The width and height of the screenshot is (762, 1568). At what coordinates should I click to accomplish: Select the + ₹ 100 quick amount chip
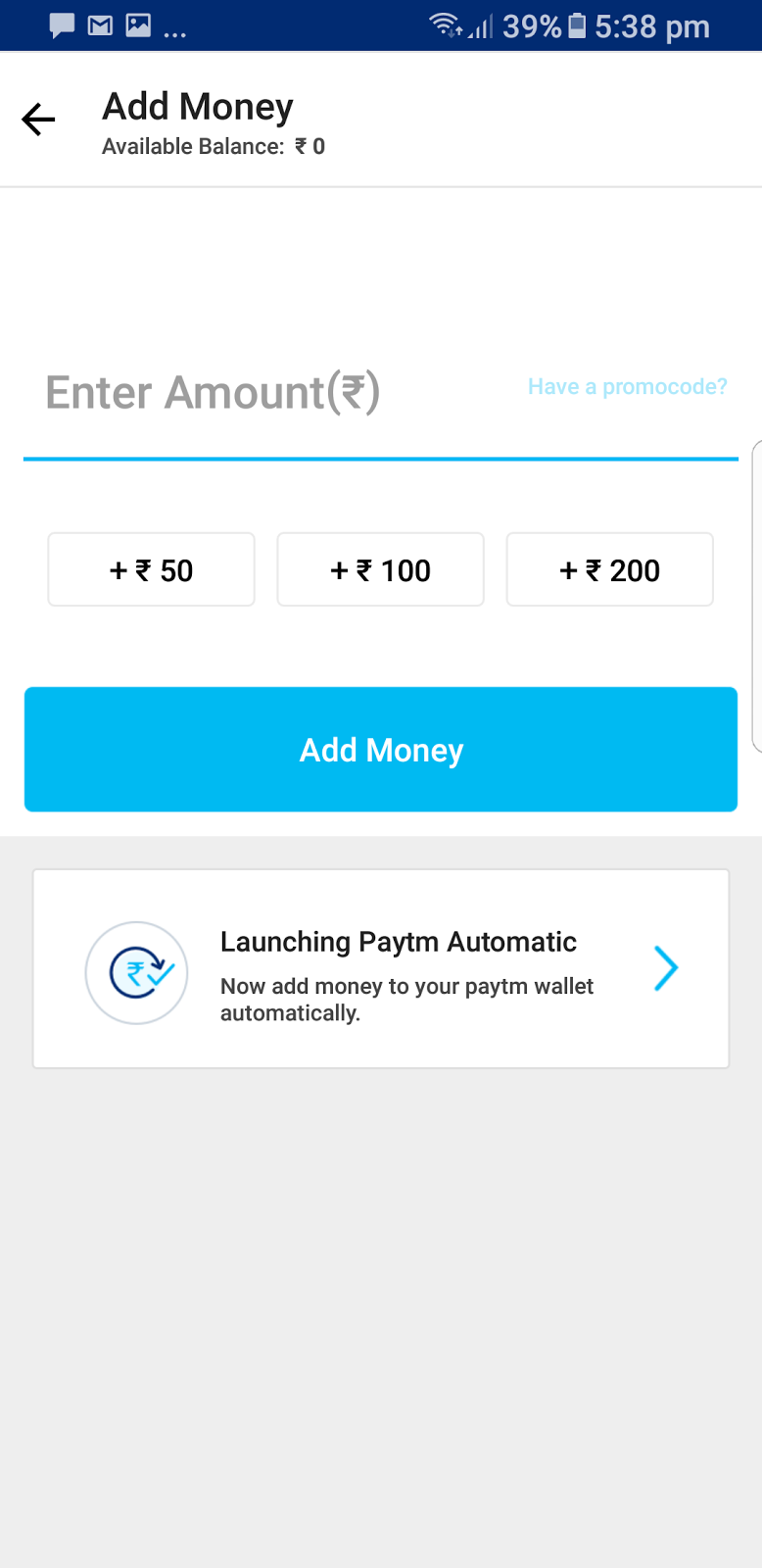(380, 568)
